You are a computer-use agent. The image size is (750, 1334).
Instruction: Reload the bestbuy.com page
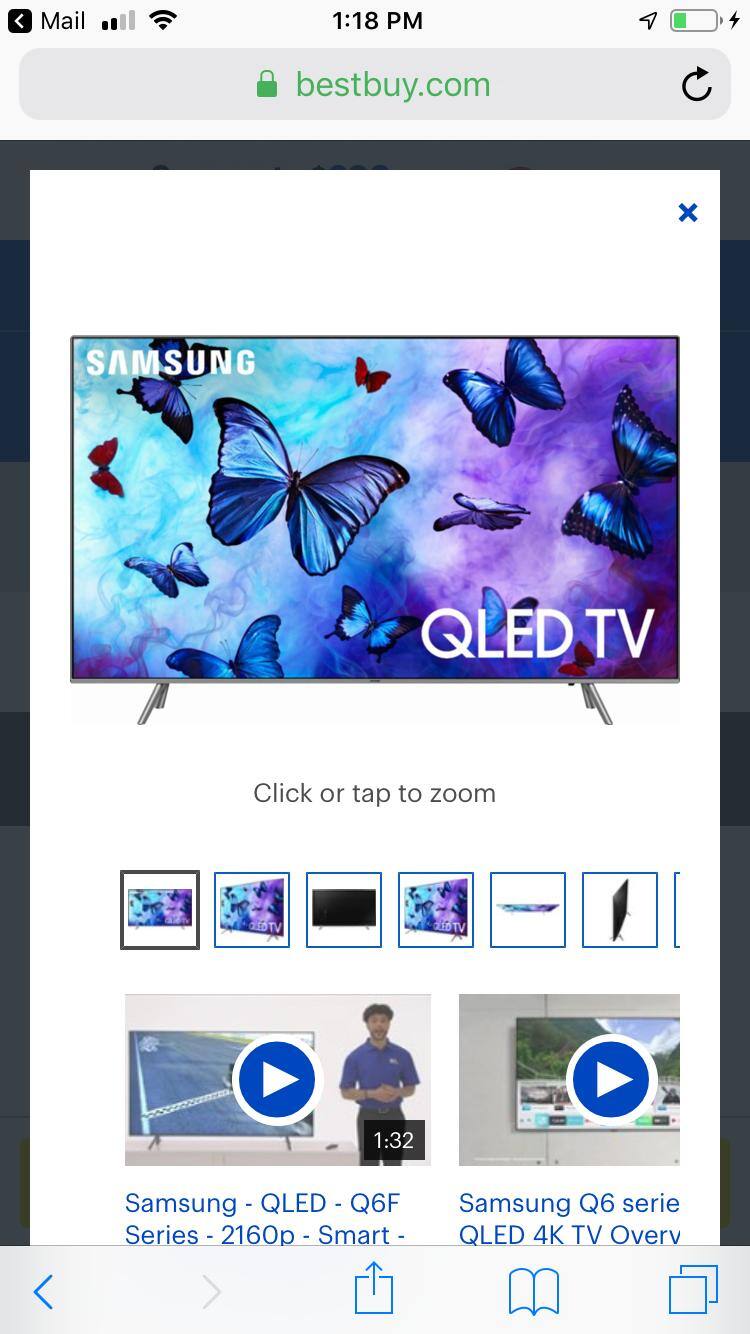[696, 85]
